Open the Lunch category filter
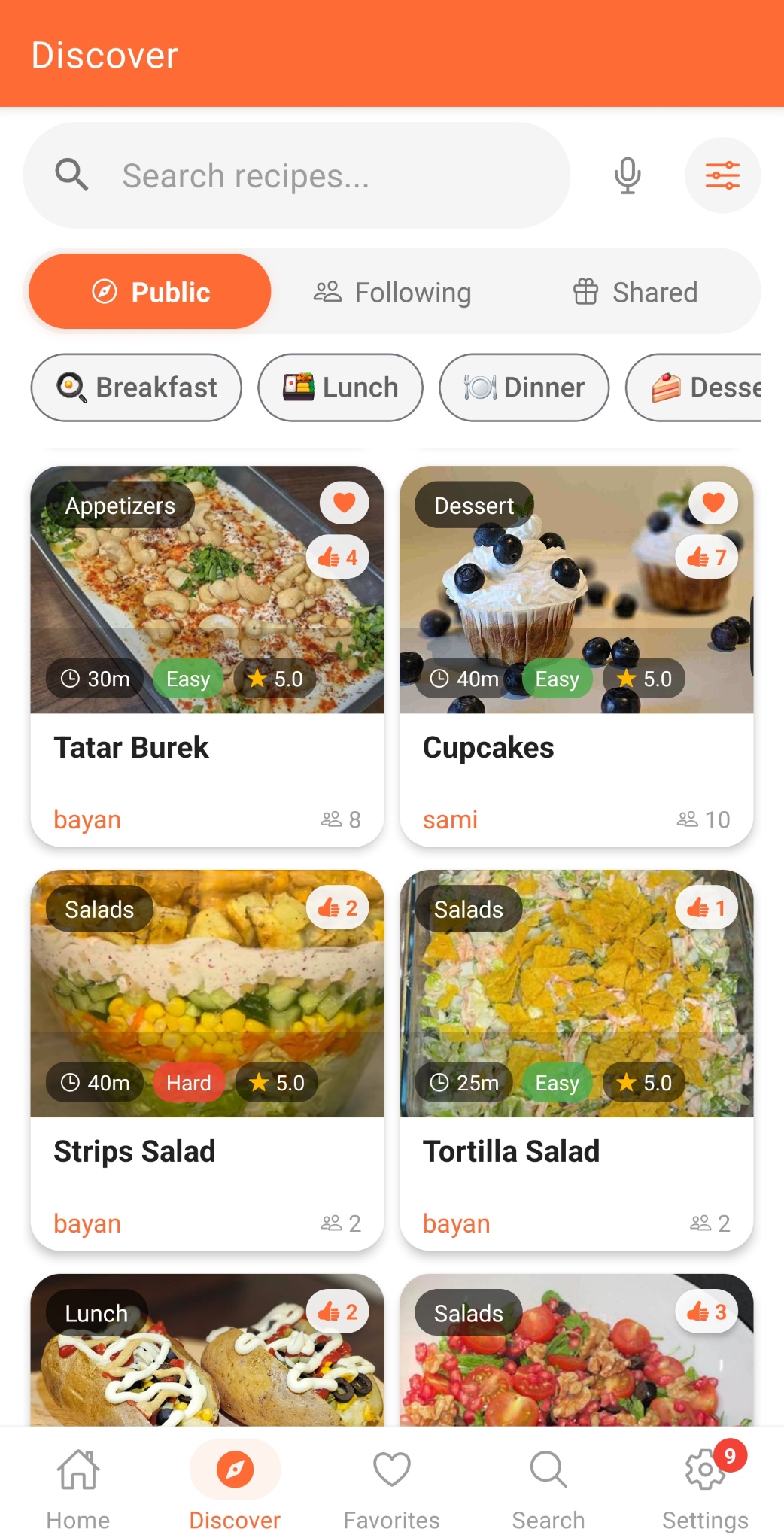The width and height of the screenshot is (784, 1535). click(339, 388)
